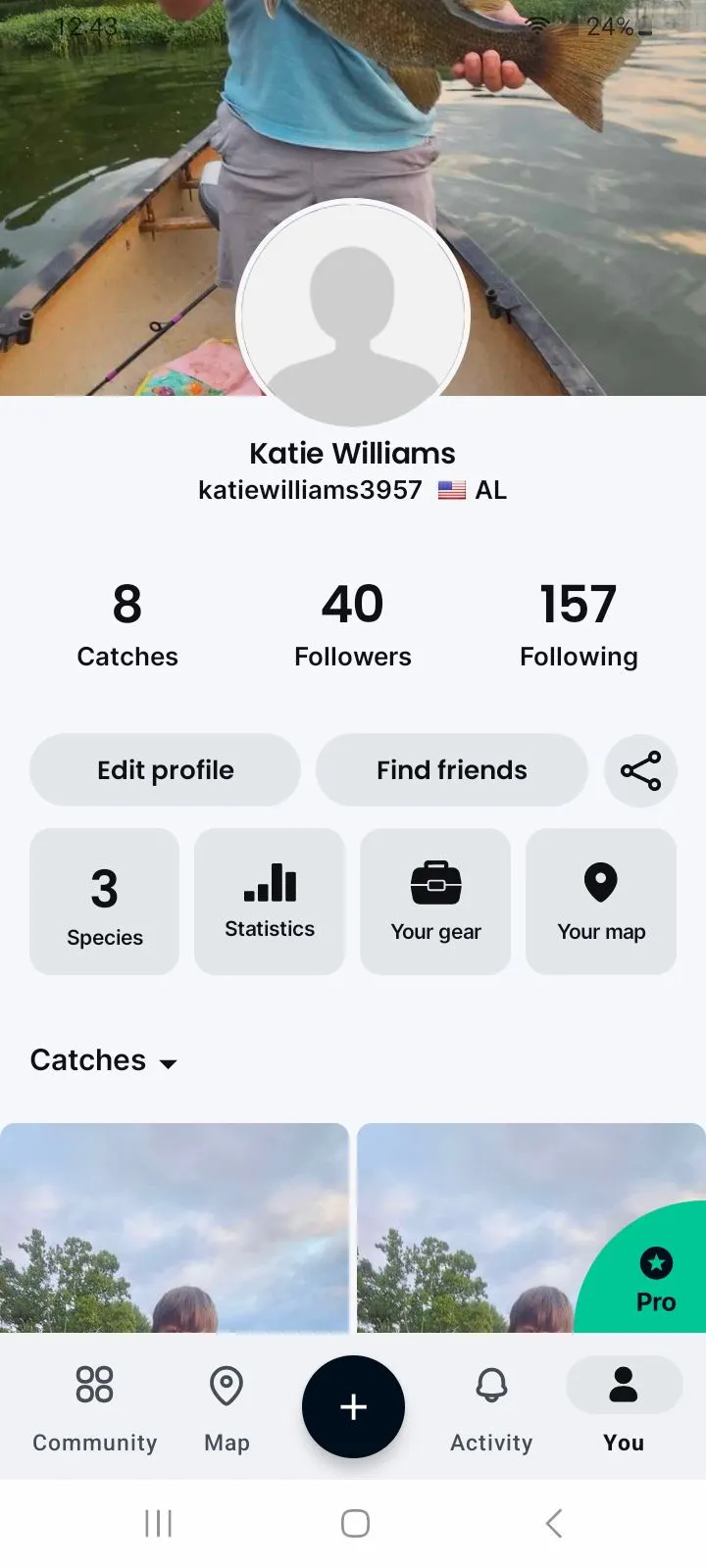The image size is (706, 1568).
Task: Show Your map
Action: click(601, 902)
